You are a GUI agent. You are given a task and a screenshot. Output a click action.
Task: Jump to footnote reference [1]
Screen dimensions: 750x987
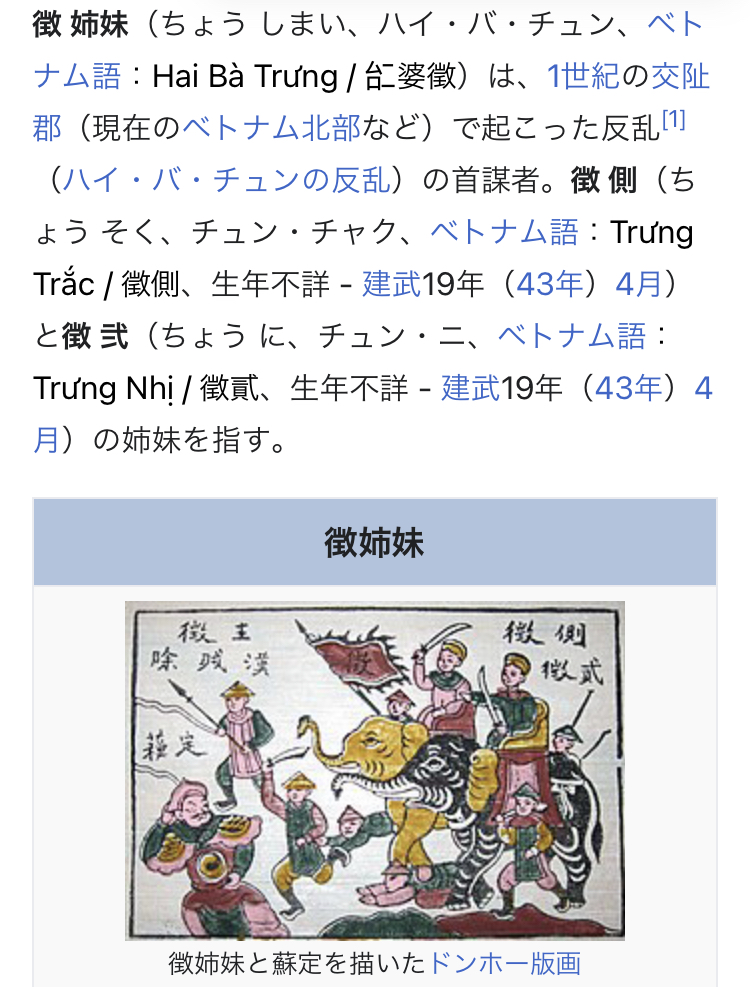tap(673, 121)
